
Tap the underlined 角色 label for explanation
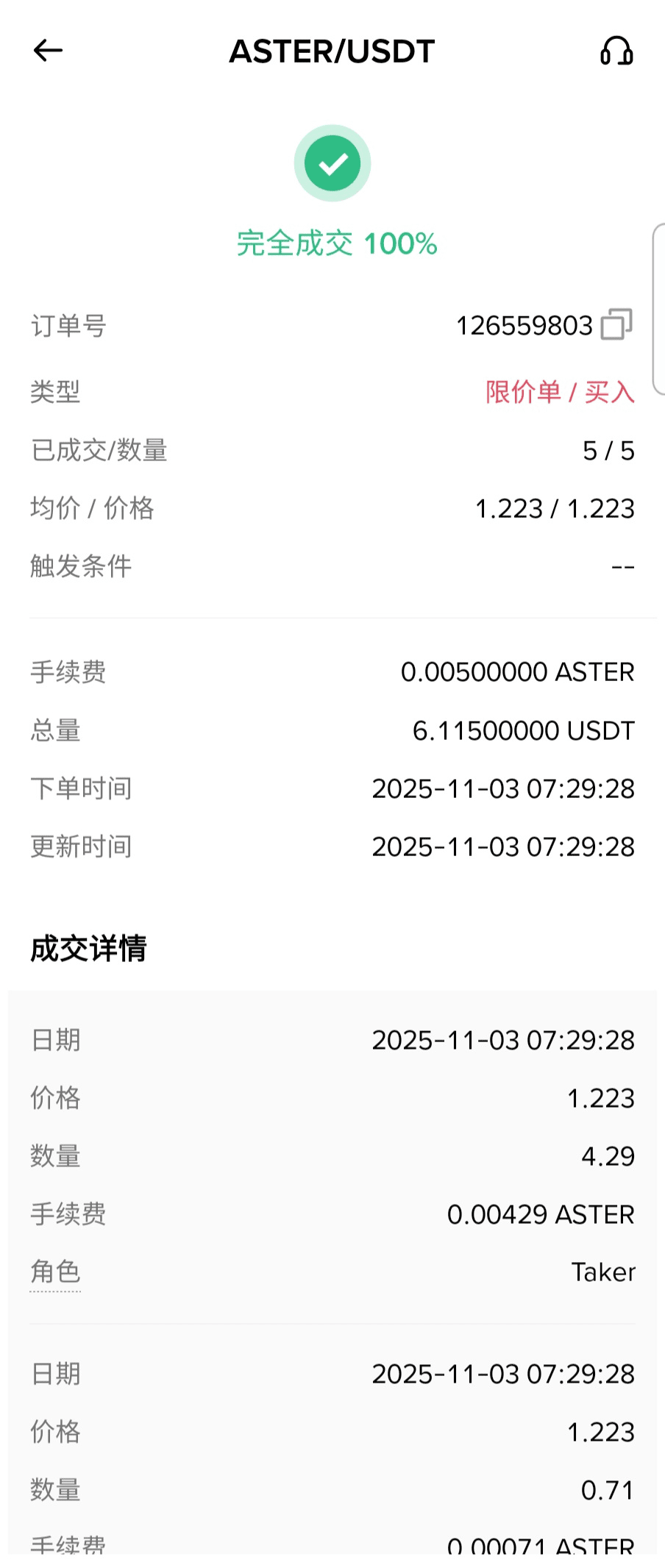click(55, 1272)
